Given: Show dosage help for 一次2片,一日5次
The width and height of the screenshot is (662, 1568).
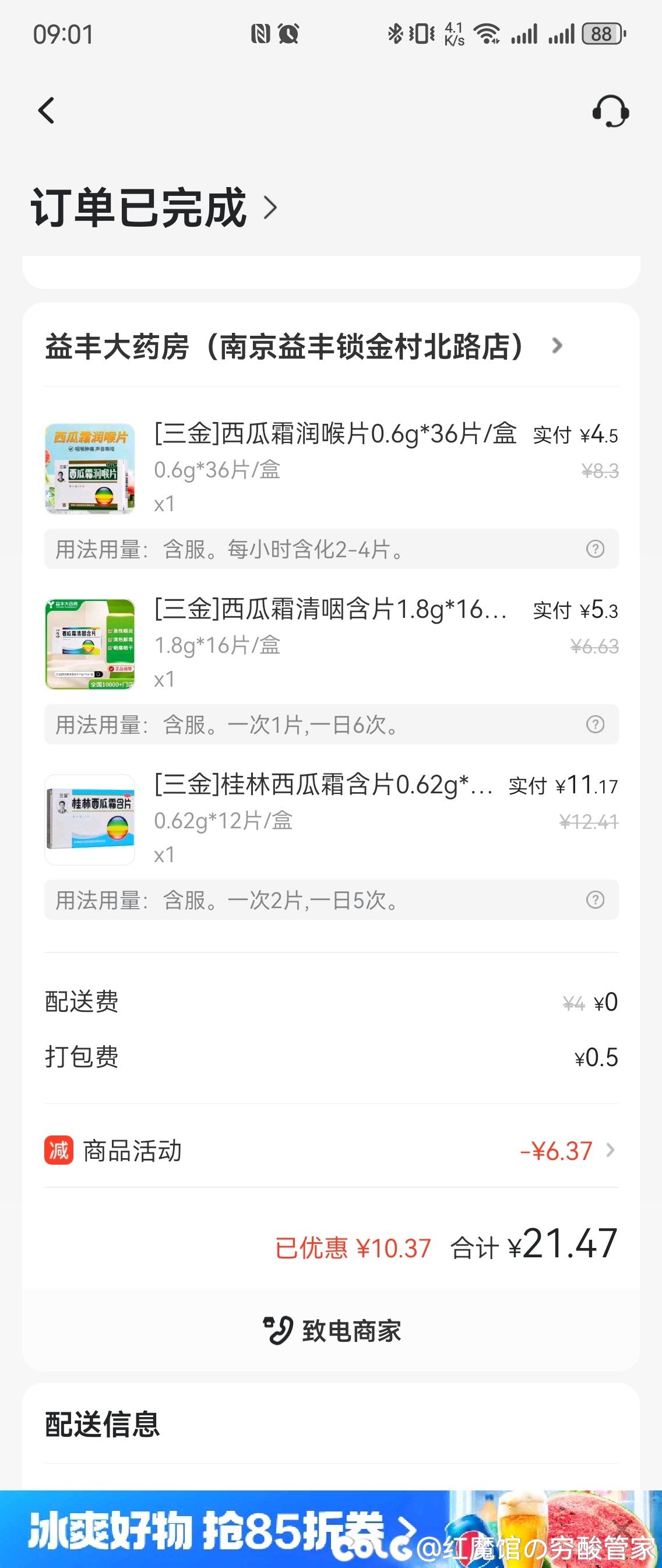Looking at the screenshot, I should point(594,899).
